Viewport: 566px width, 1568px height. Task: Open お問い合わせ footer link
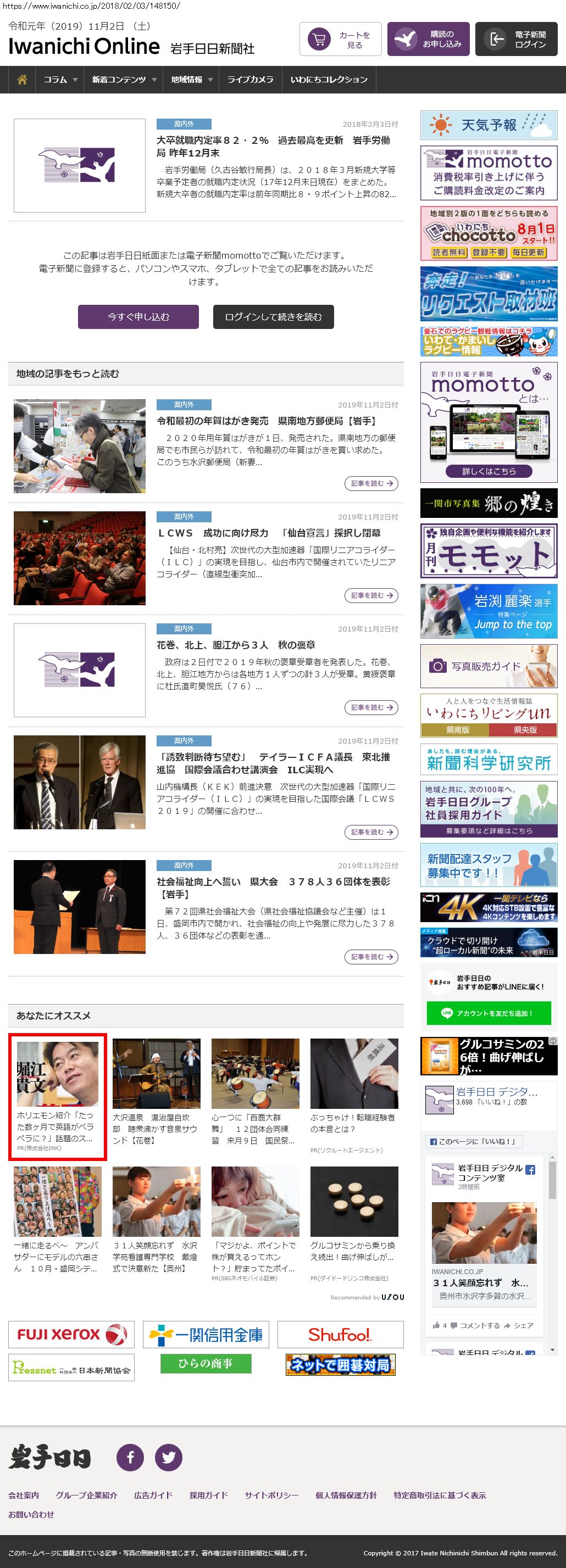point(31,1514)
